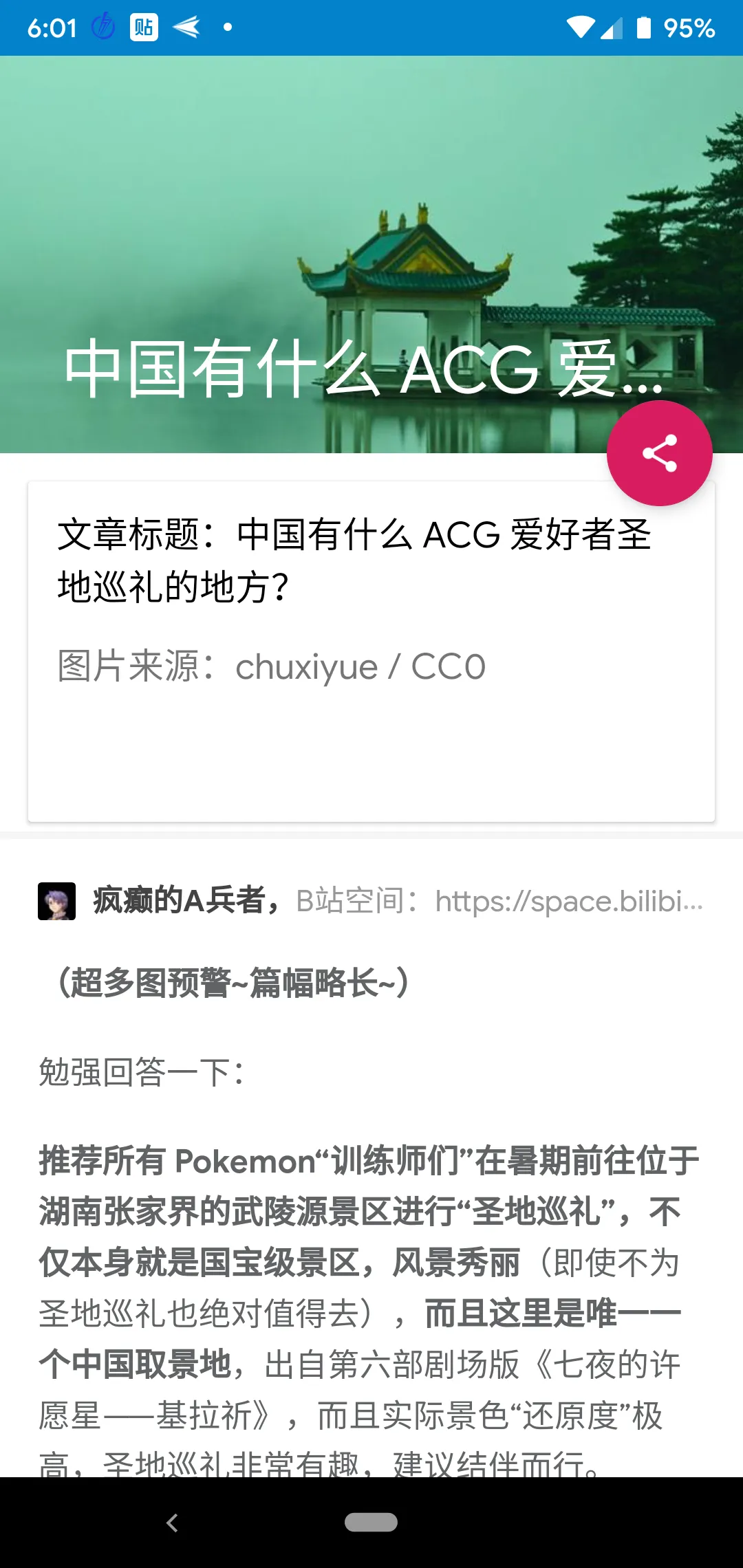Go back using the system back arrow

172,1523
